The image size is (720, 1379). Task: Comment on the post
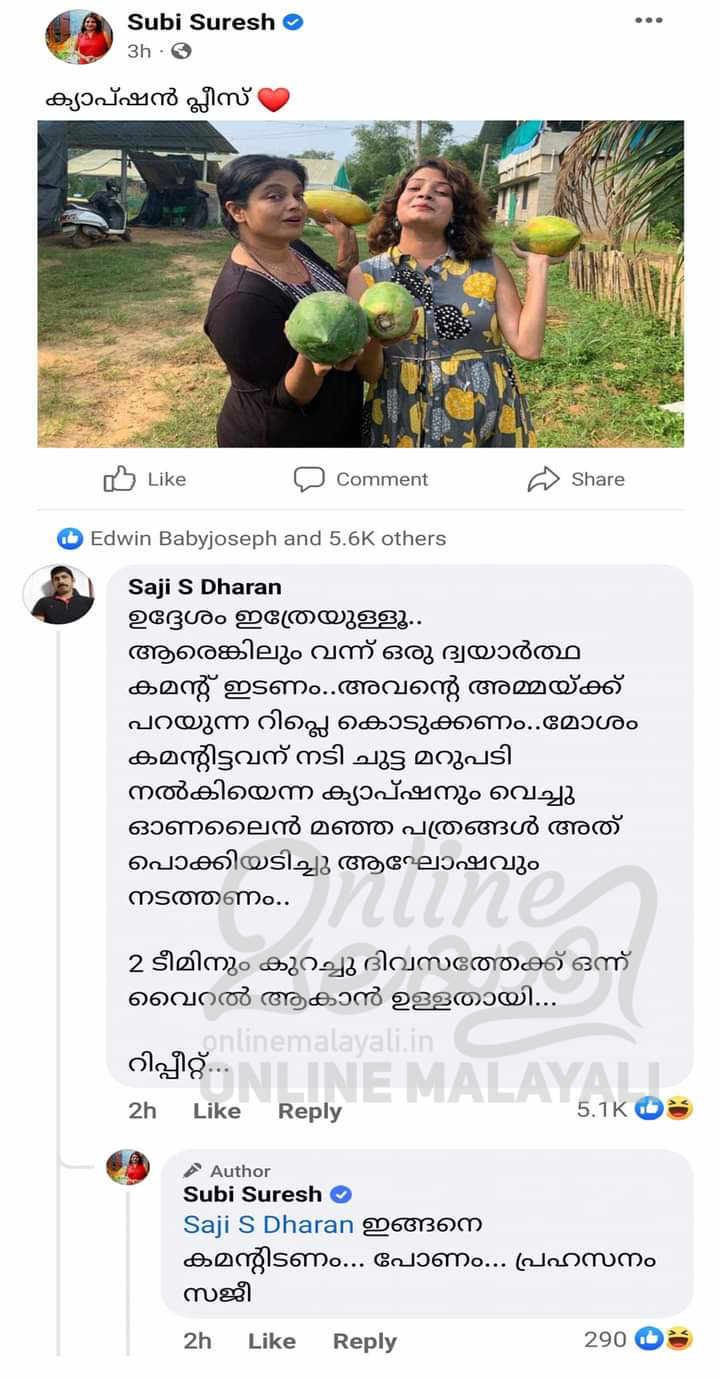pos(361,480)
